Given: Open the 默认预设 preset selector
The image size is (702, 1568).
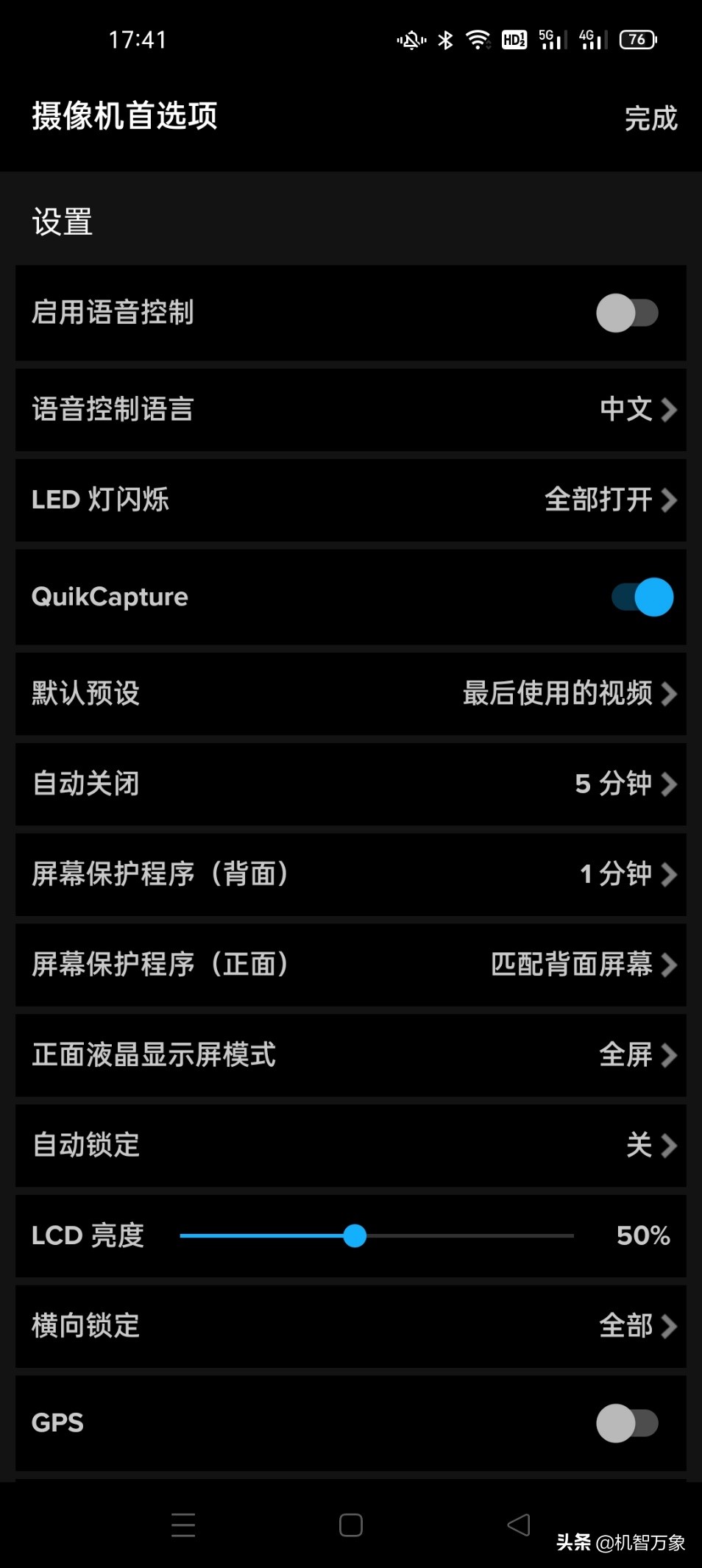Looking at the screenshot, I should [x=350, y=693].
